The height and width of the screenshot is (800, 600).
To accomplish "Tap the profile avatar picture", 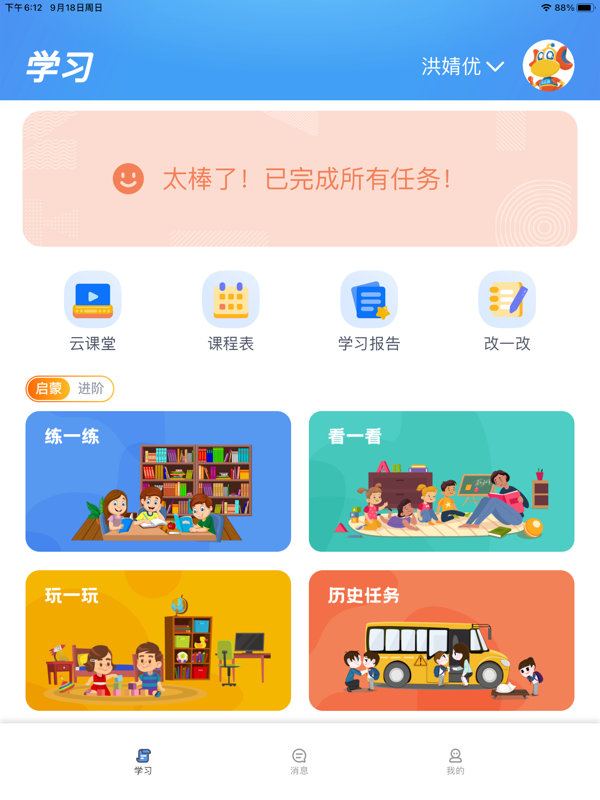I will [x=548, y=66].
